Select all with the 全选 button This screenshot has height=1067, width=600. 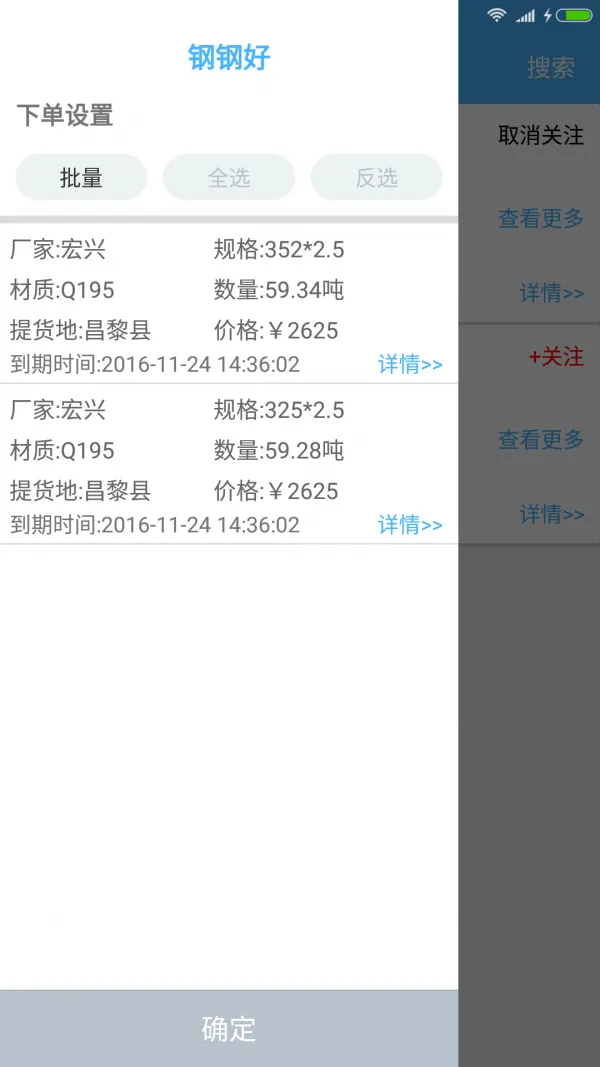coord(229,178)
